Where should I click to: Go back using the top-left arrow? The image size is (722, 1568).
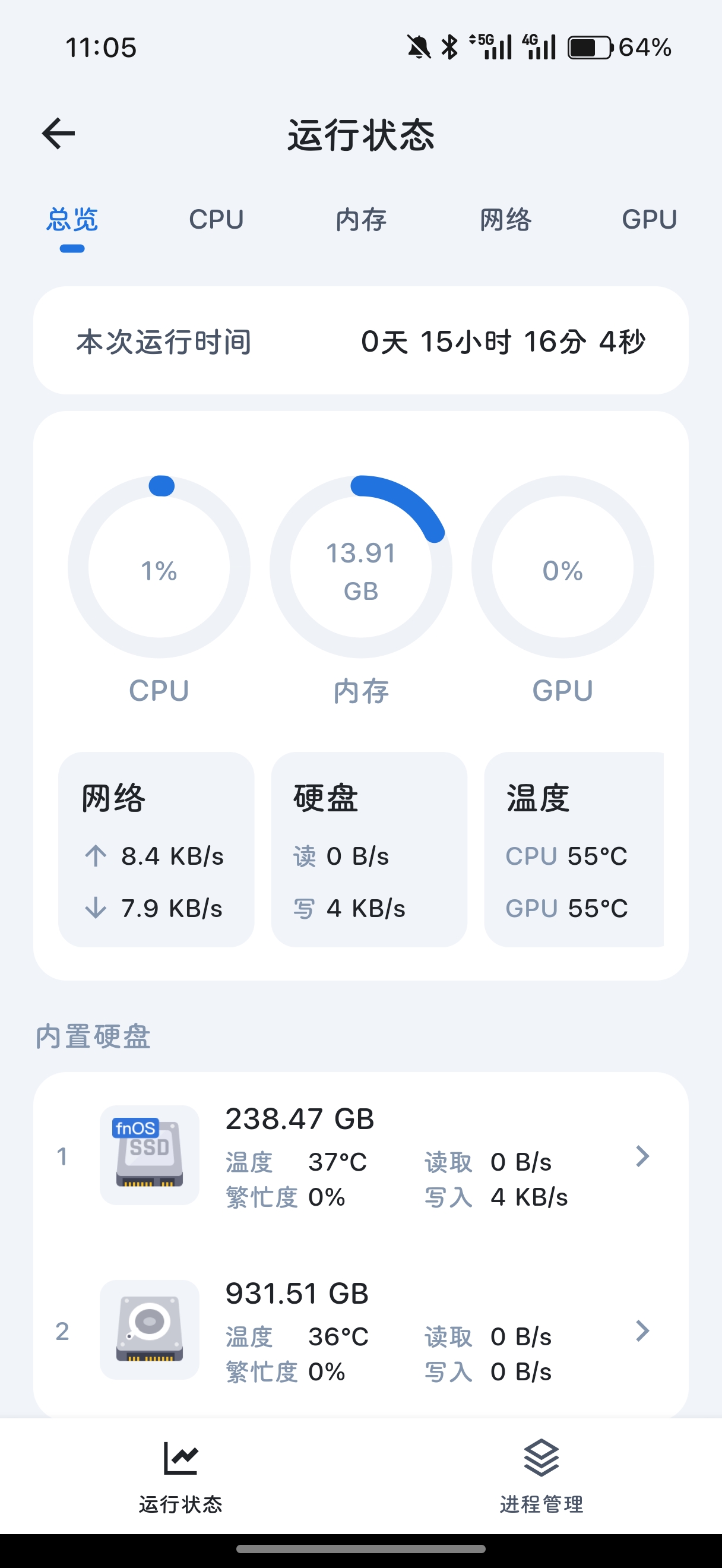58,133
